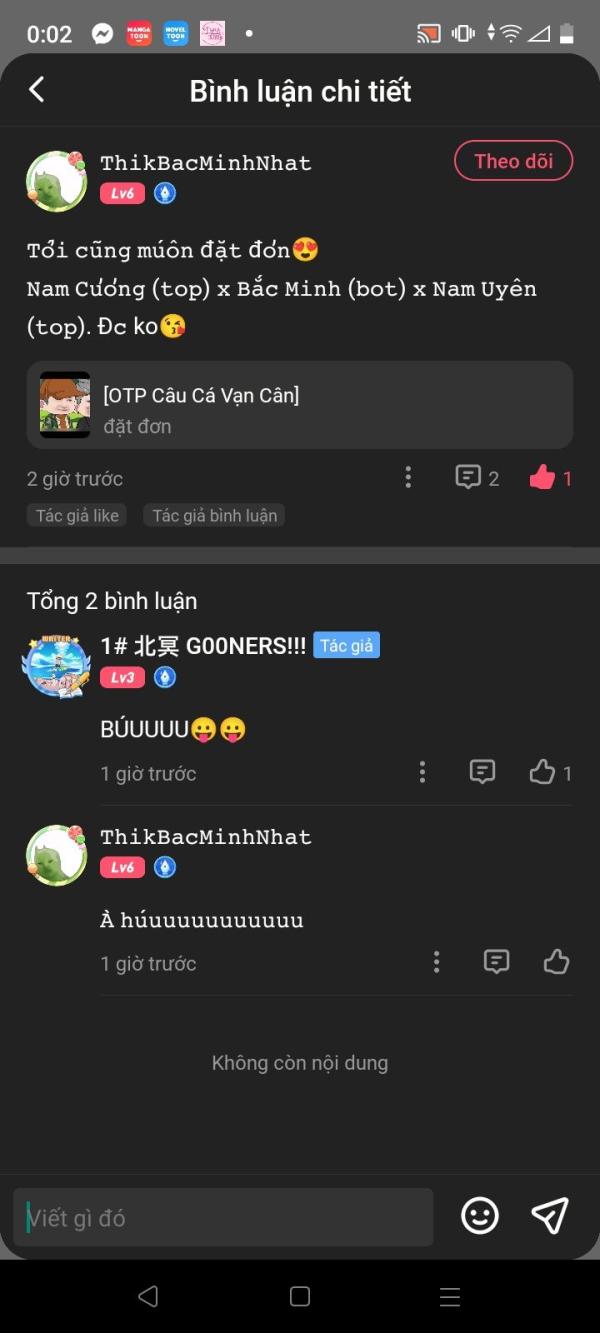Viewport: 600px width, 1333px height.
Task: Open ThikBacMinhNhat's avatar at the top
Action: click(x=56, y=181)
